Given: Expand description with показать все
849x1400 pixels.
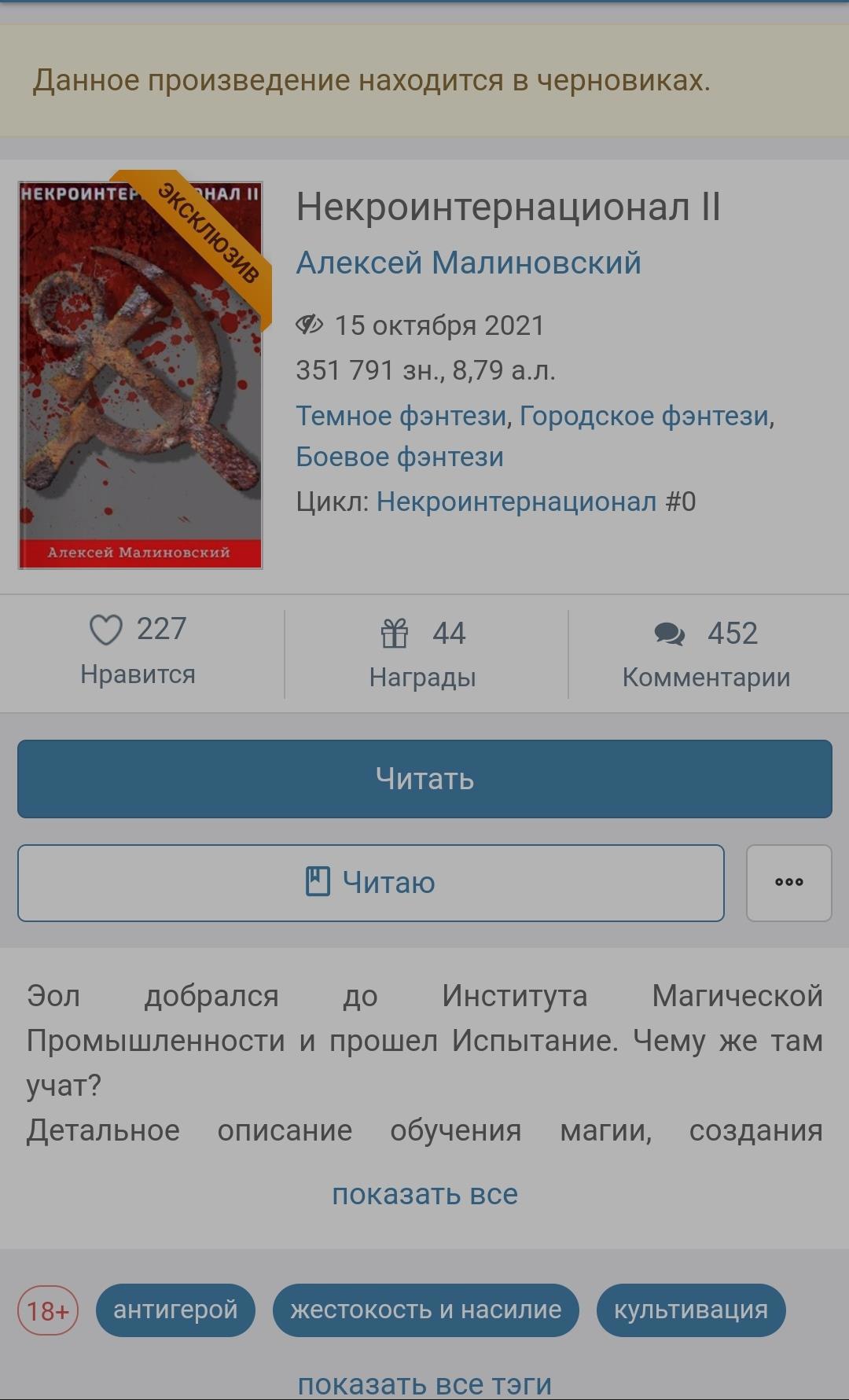Looking at the screenshot, I should [424, 1194].
